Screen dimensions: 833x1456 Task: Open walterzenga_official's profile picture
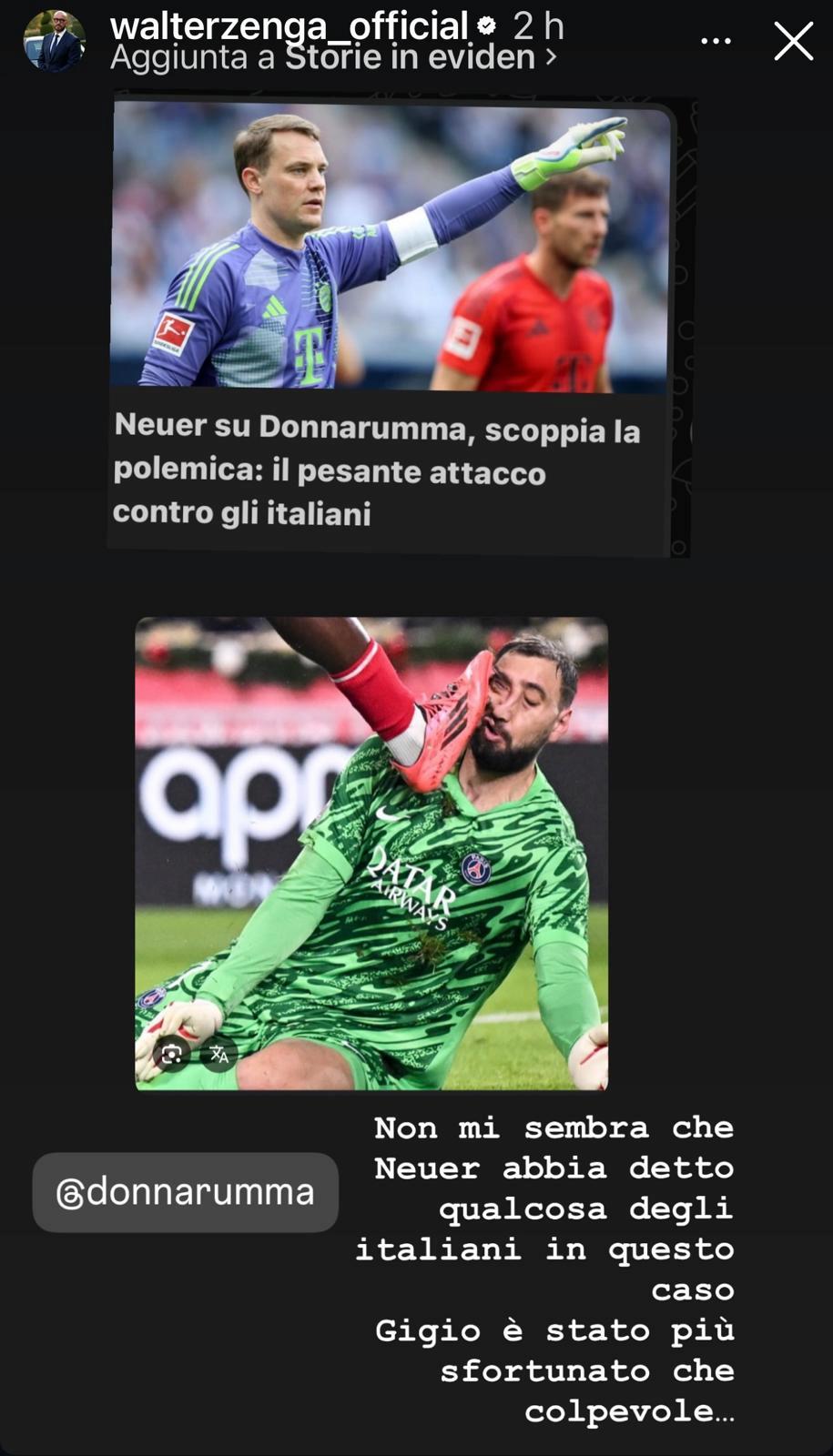click(55, 41)
